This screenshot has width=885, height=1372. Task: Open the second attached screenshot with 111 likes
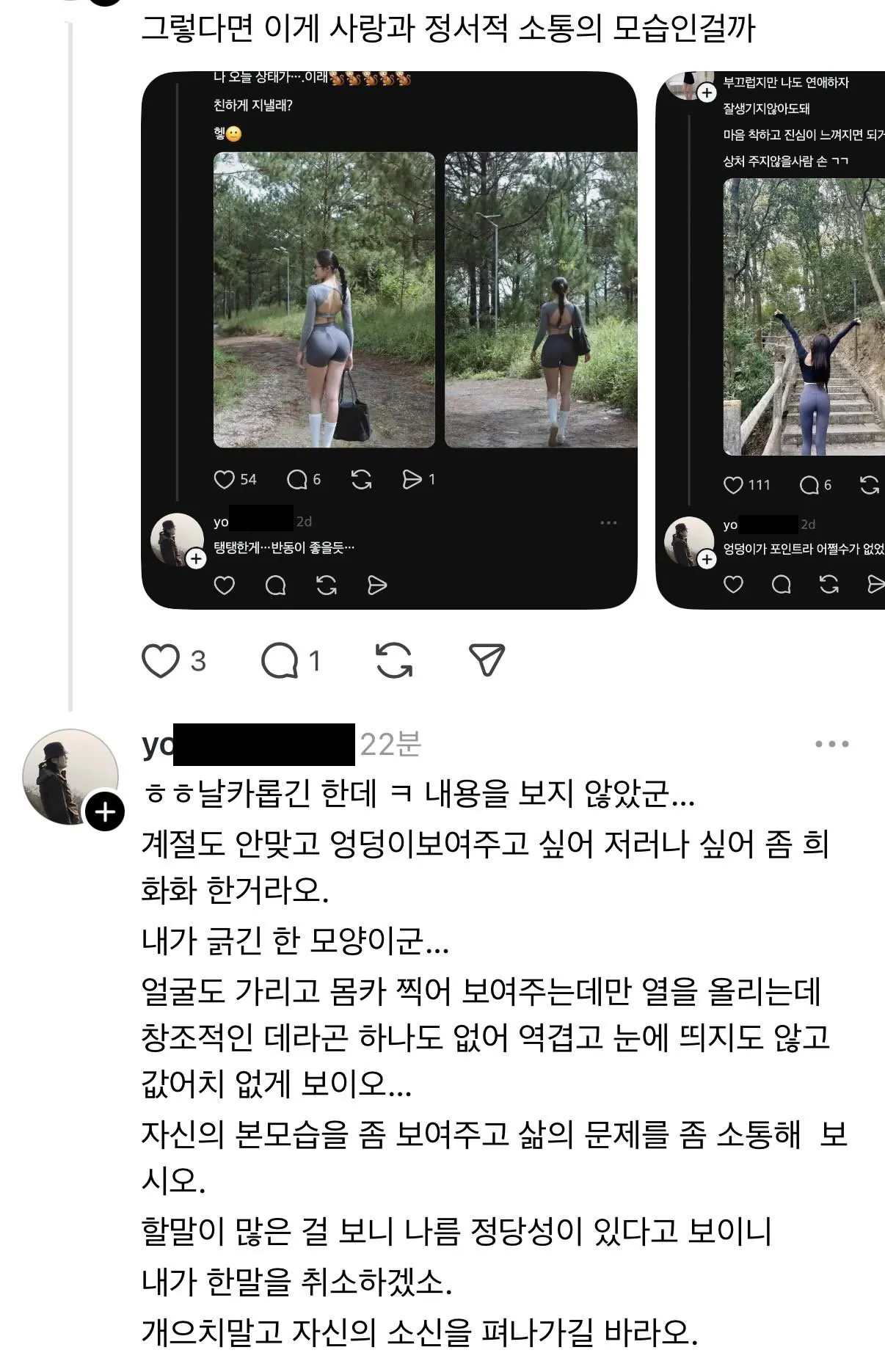click(771, 340)
